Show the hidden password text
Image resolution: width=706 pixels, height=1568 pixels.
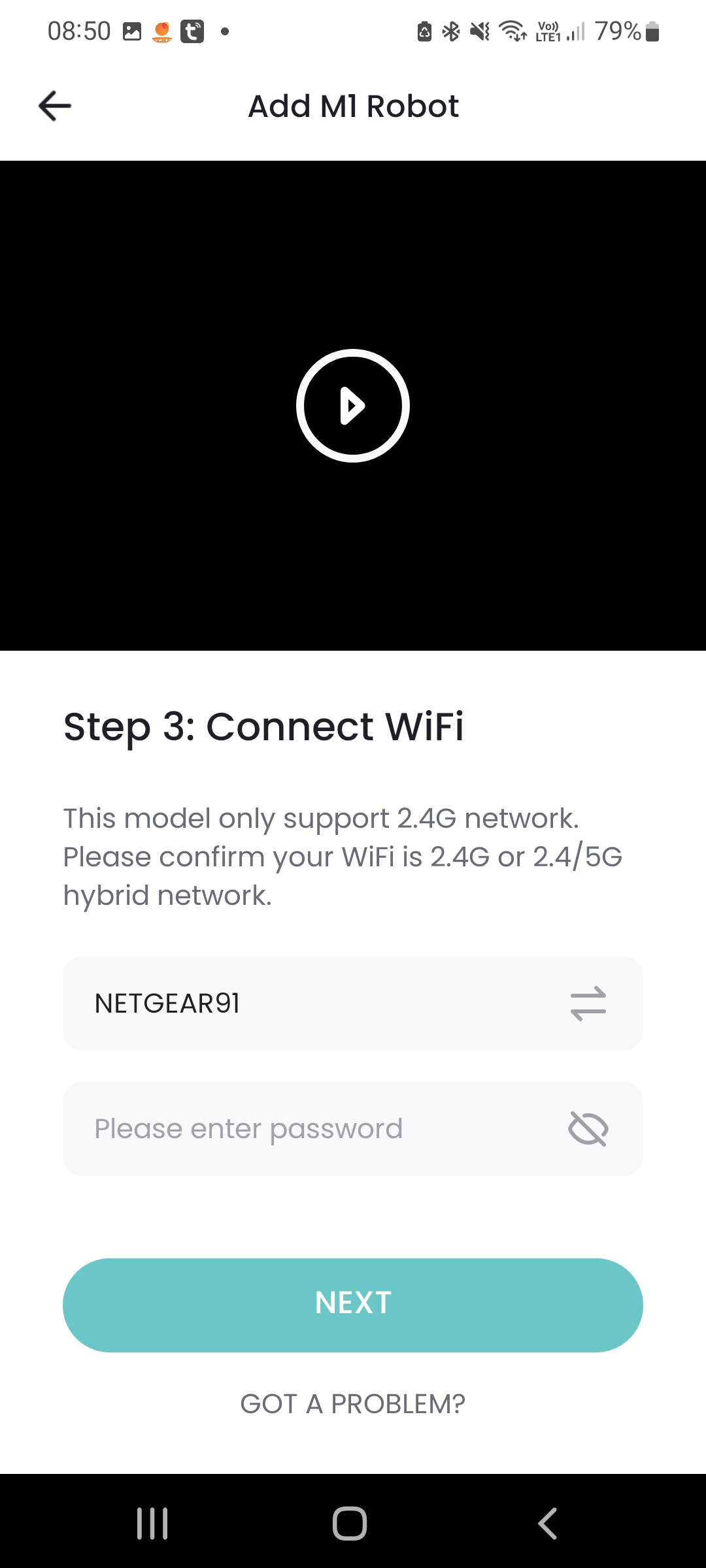click(x=588, y=1129)
